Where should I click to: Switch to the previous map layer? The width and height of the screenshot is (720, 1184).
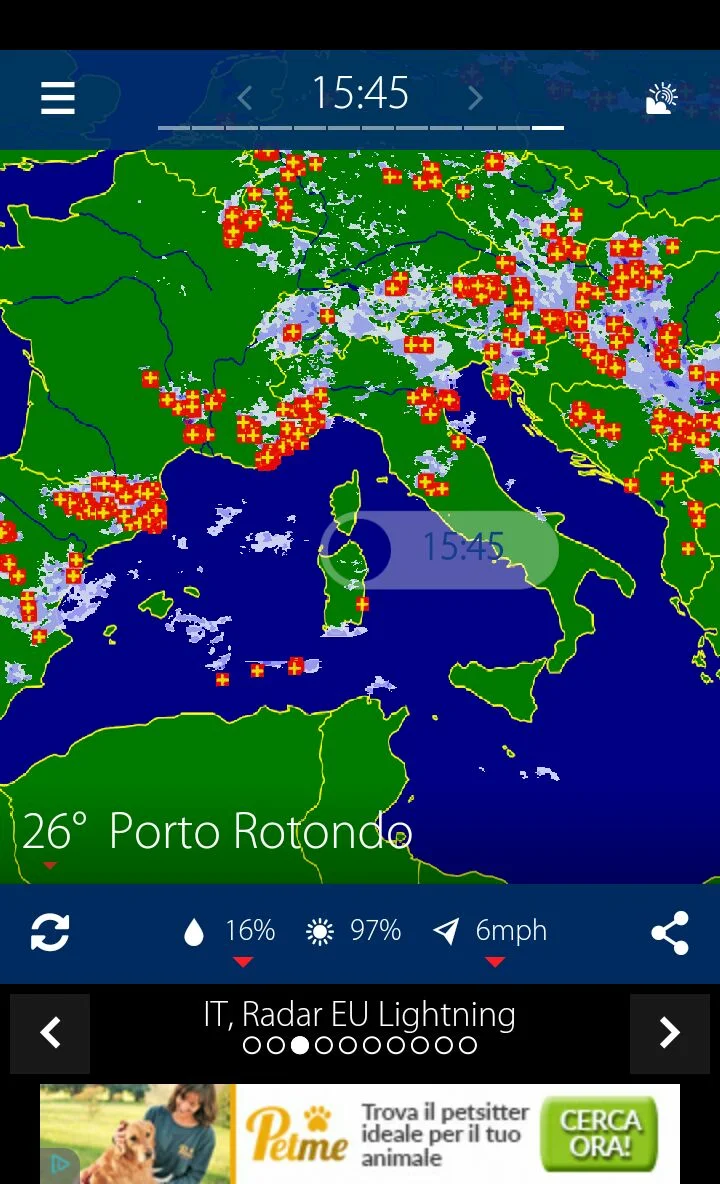50,1033
